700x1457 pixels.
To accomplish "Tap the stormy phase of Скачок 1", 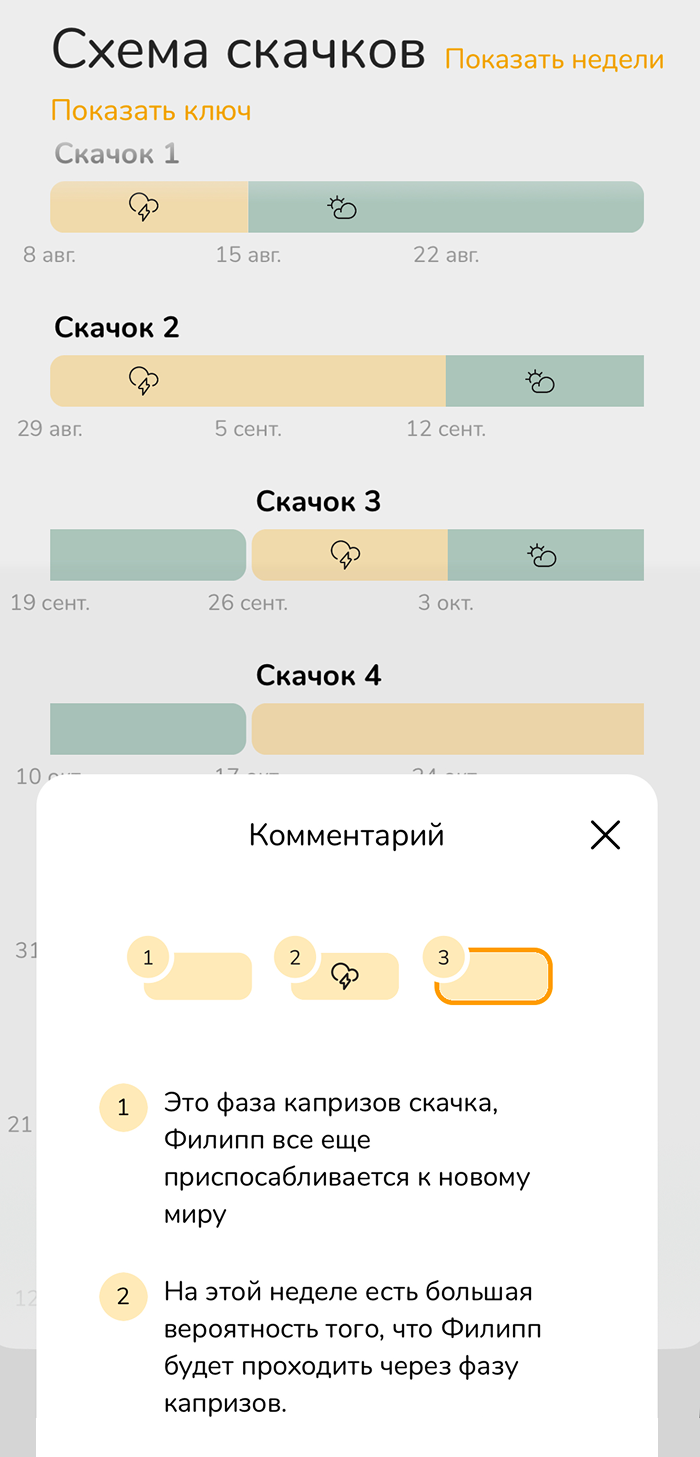I will [149, 207].
